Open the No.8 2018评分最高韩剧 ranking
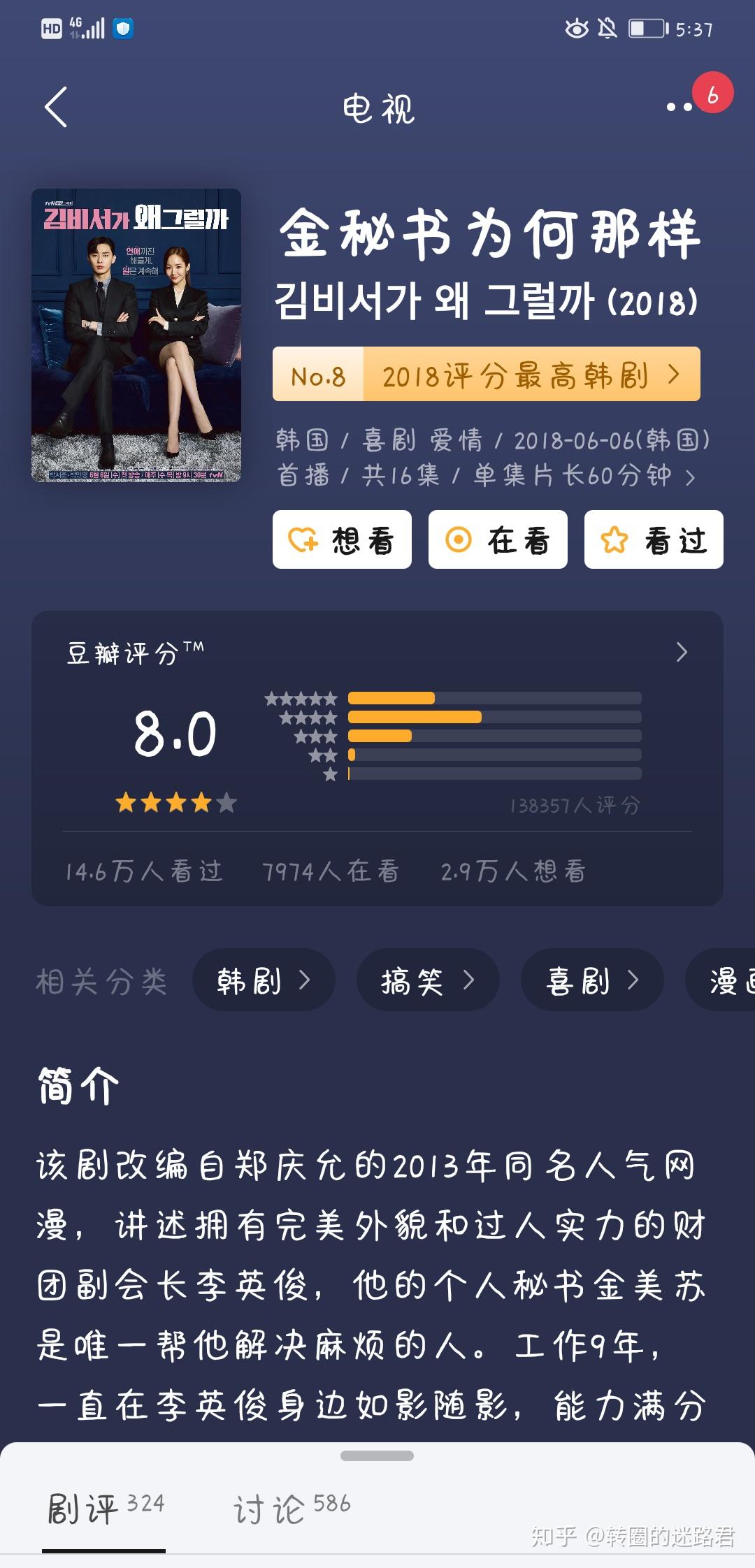This screenshot has width=755, height=1568. pyautogui.click(x=486, y=375)
